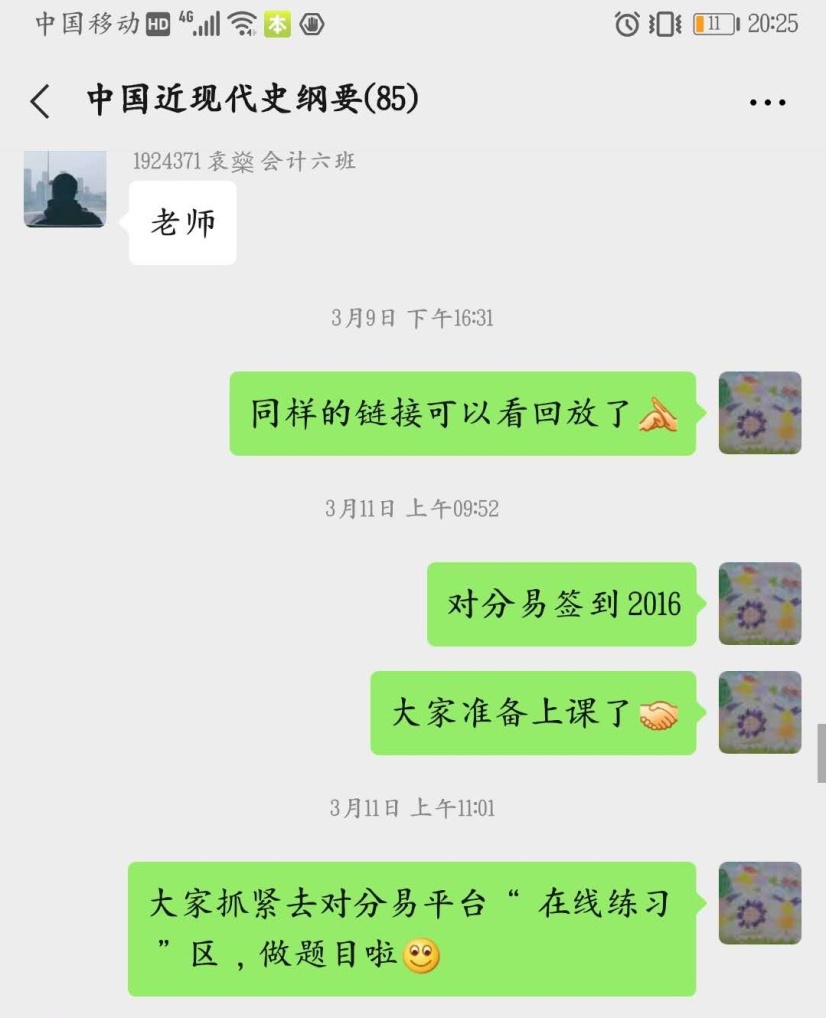Open sender avatar beside 大家抓紧去对分易平台 message
The image size is (826, 1018).
760,902
